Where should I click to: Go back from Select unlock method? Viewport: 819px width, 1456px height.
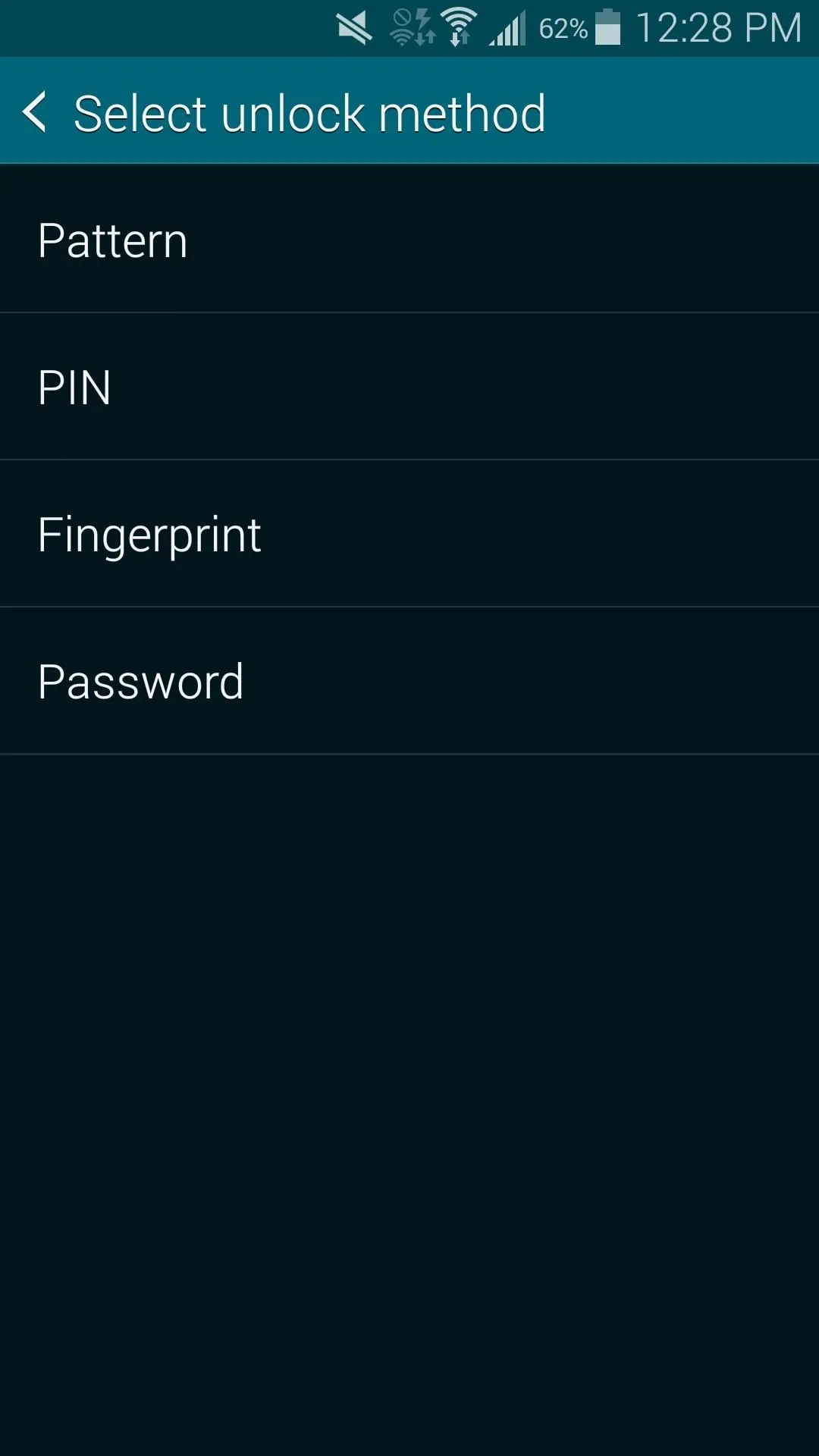(x=35, y=112)
